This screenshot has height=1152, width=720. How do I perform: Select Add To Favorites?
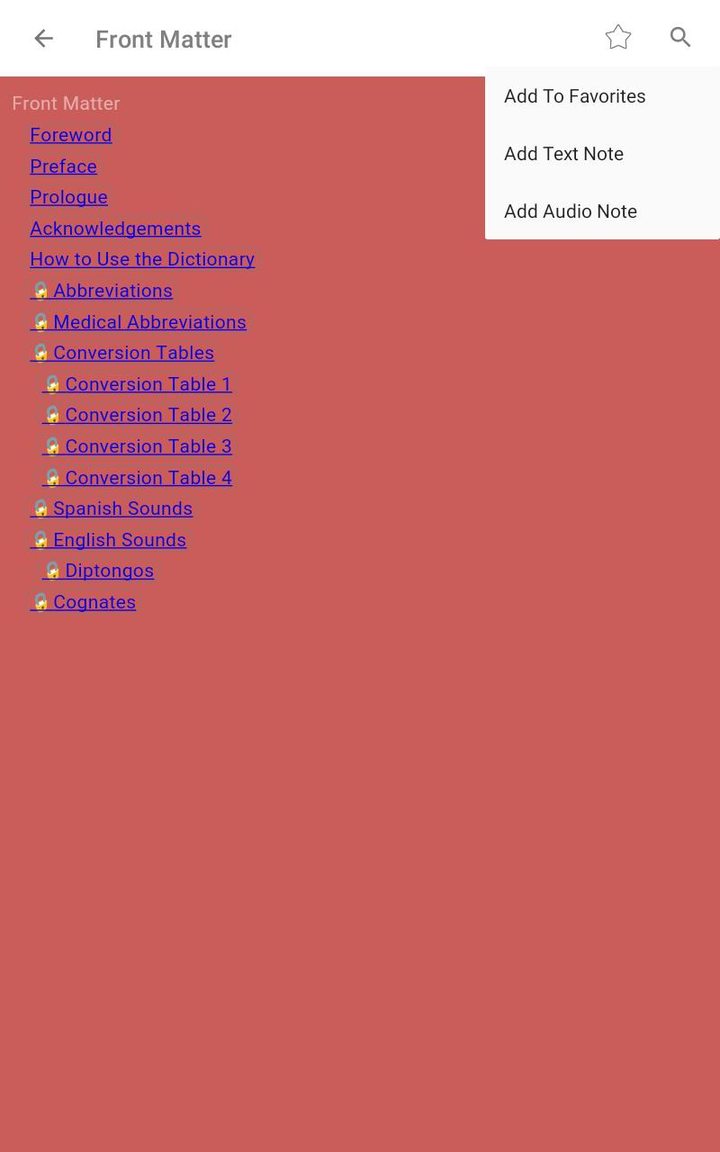pos(574,96)
